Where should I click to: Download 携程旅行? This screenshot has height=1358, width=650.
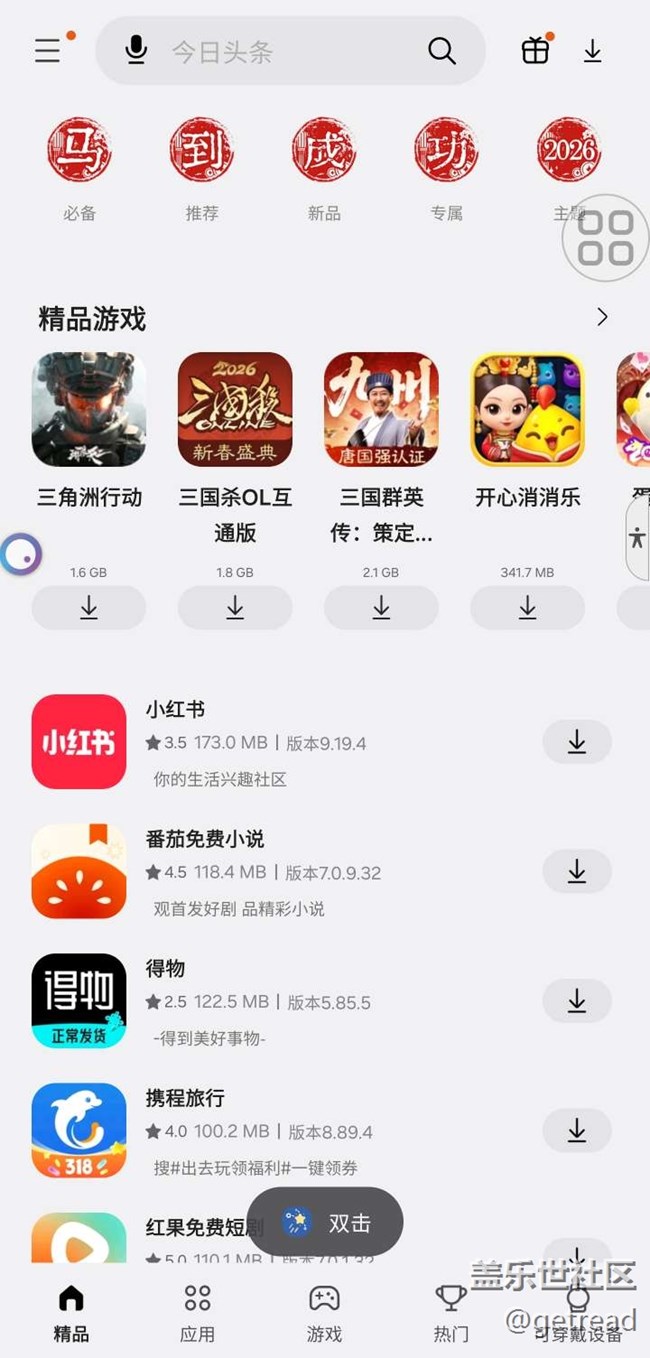click(576, 1131)
